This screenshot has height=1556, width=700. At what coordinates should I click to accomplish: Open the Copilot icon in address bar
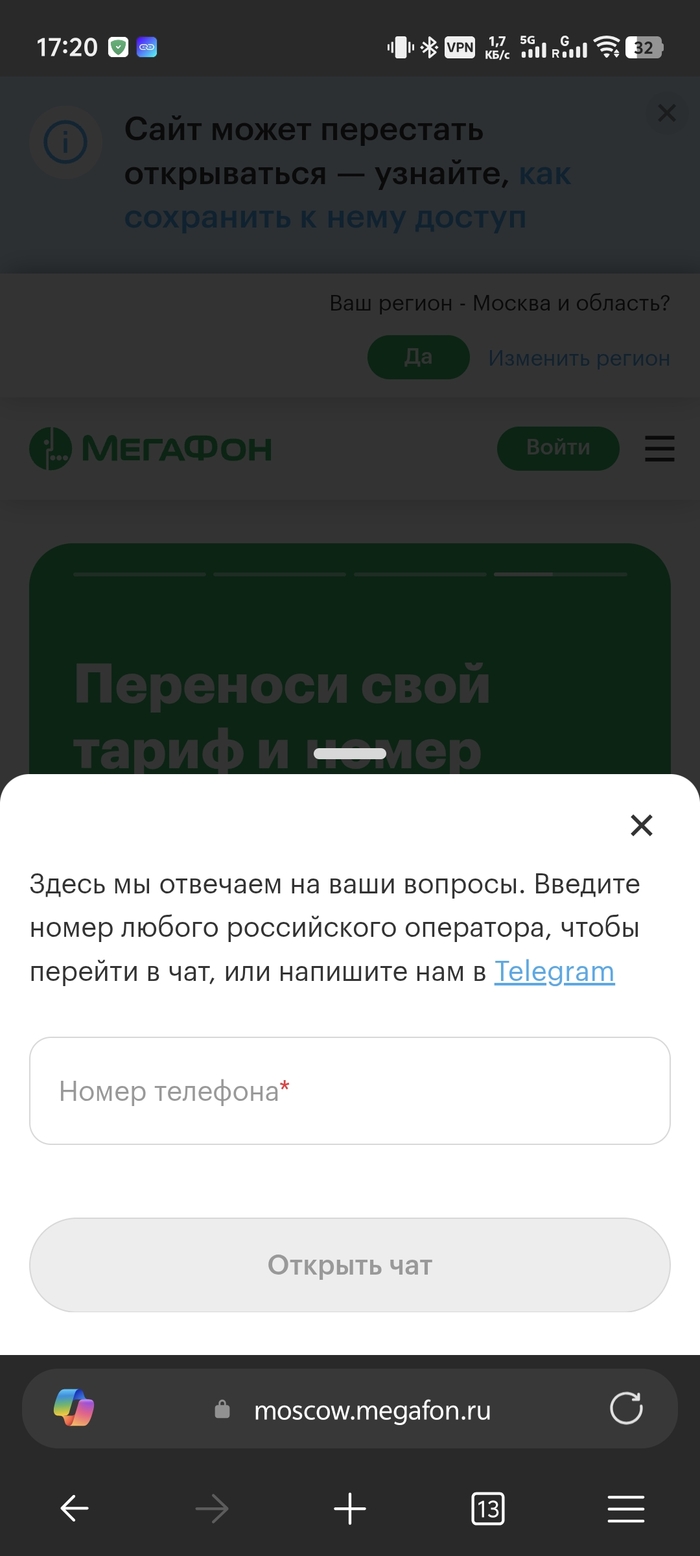tap(74, 1409)
